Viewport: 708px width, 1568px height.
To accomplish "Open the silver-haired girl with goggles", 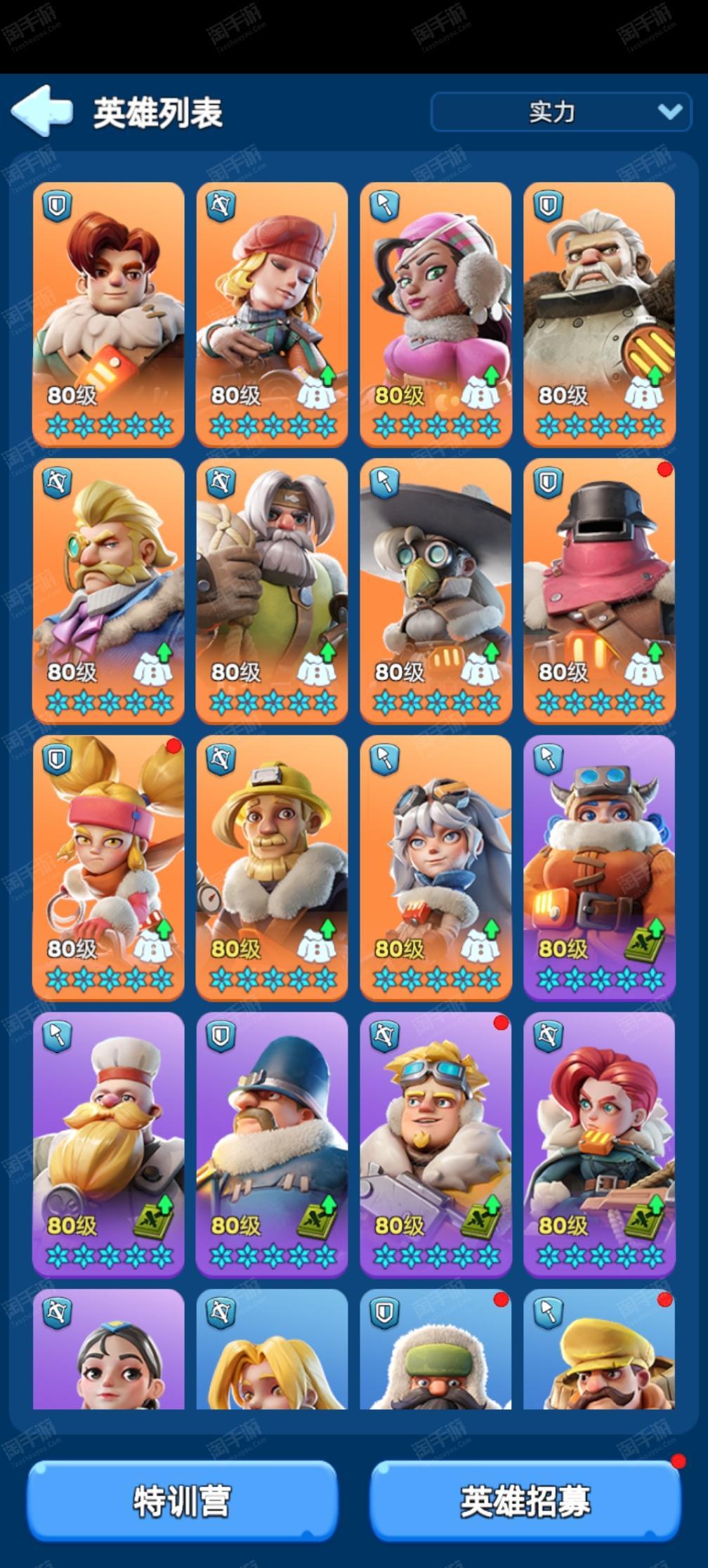I will (x=435, y=866).
